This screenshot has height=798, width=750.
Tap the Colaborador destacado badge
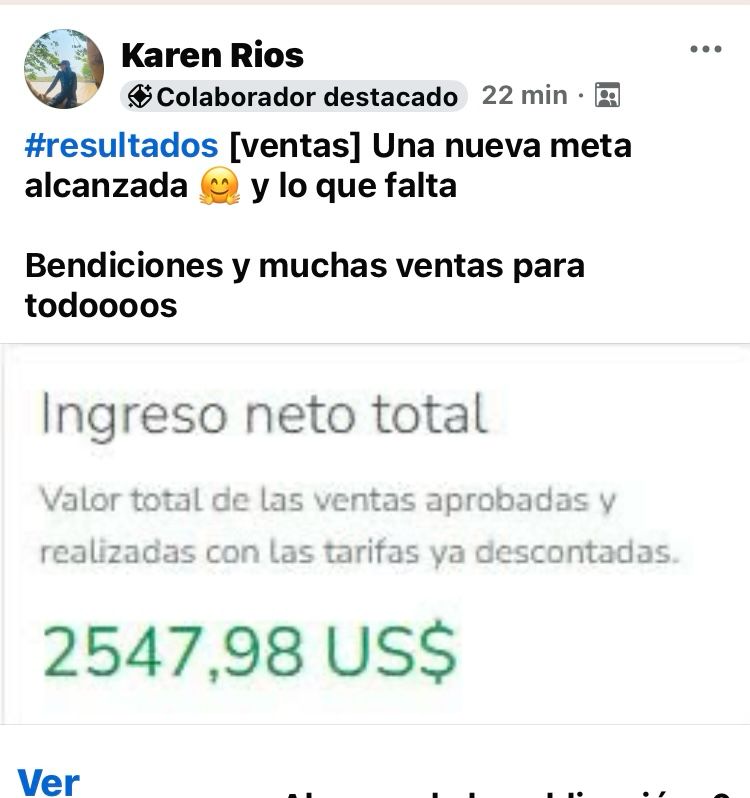point(294,96)
